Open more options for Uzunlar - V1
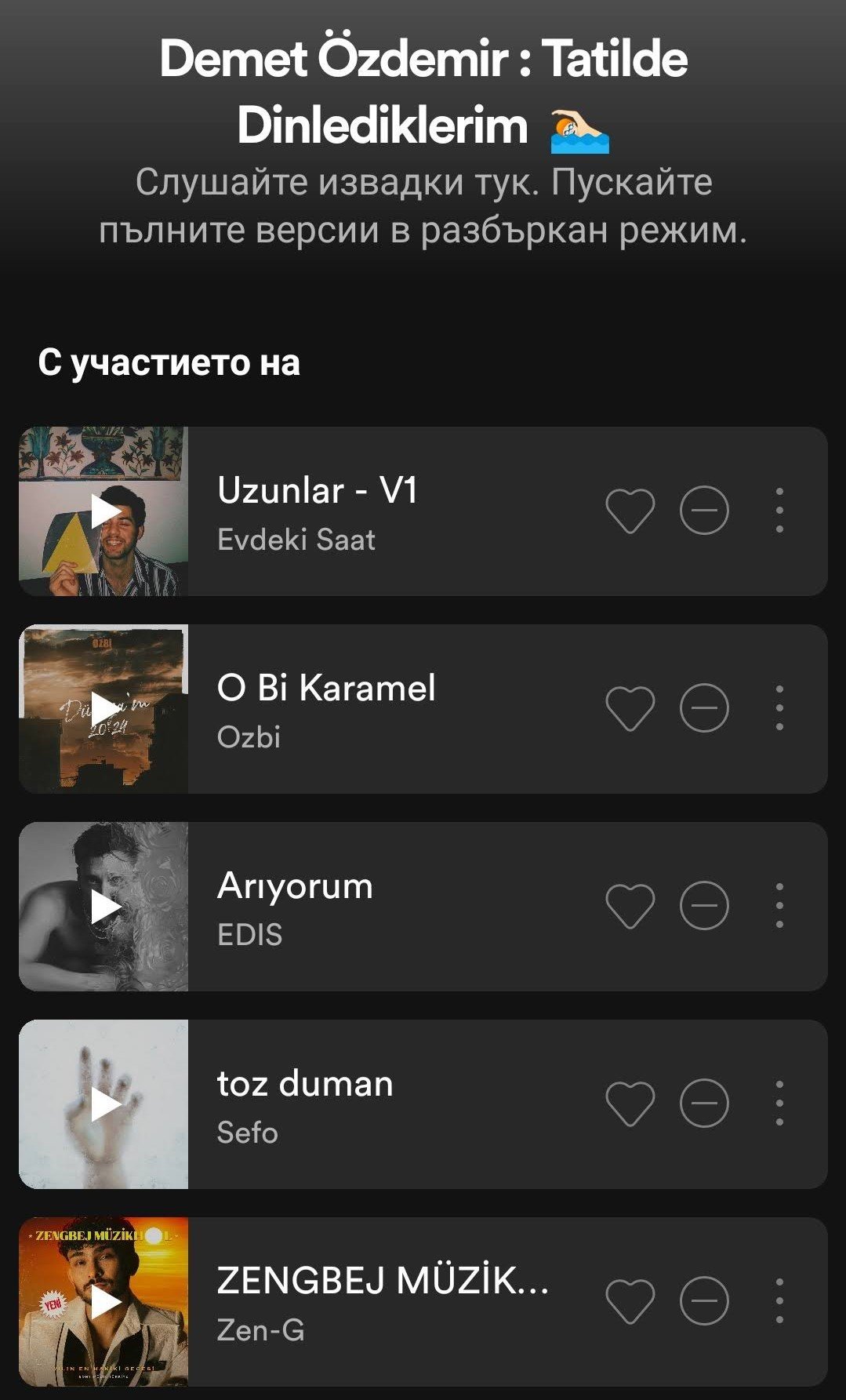846x1400 pixels. point(779,511)
